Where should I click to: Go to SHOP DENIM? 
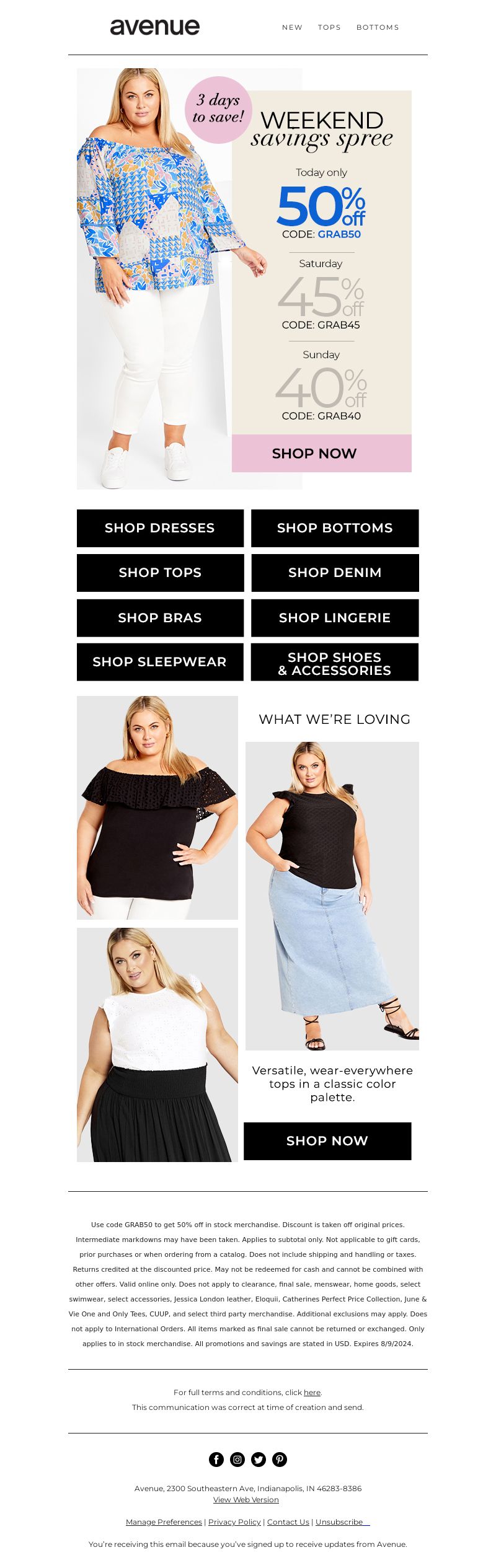point(335,573)
